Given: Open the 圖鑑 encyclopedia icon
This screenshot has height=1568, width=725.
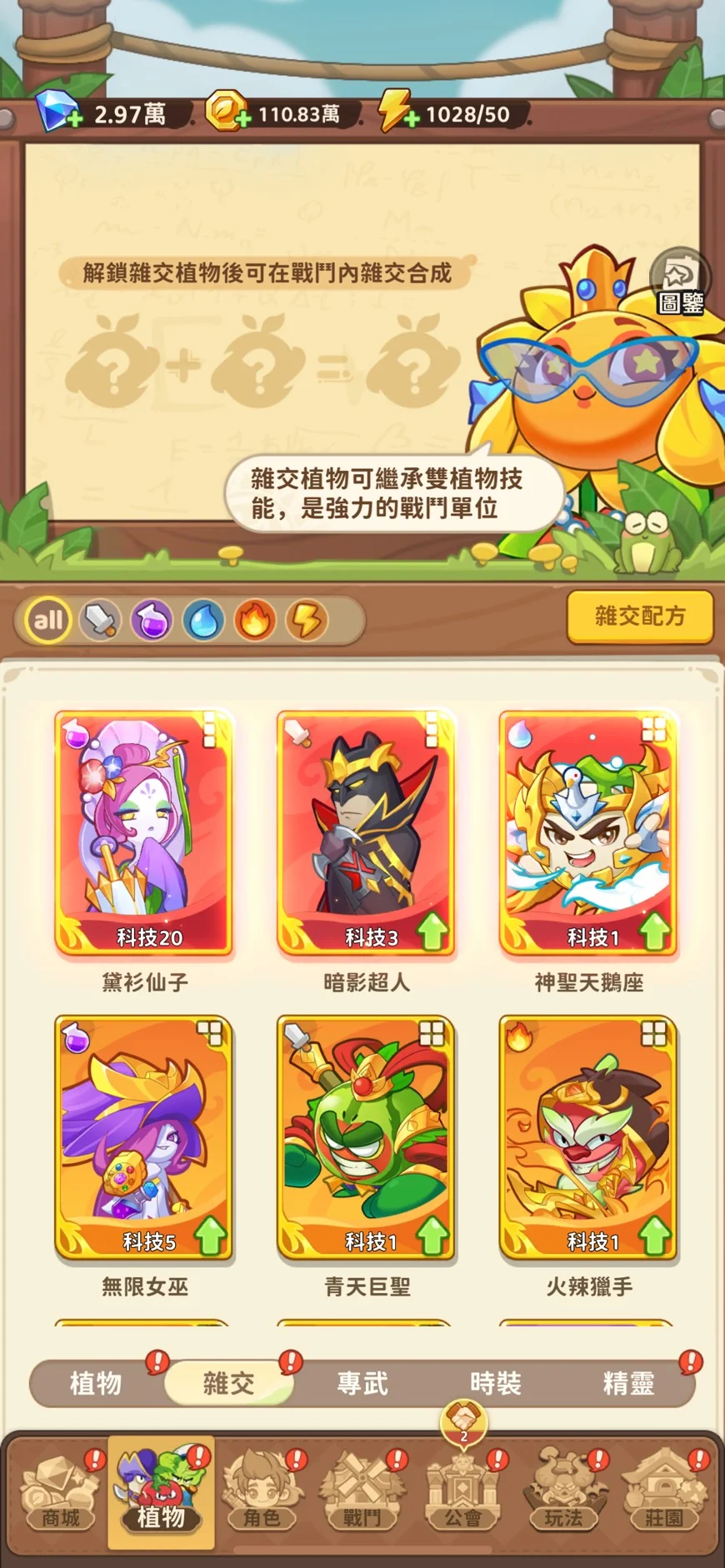Looking at the screenshot, I should 680,283.
